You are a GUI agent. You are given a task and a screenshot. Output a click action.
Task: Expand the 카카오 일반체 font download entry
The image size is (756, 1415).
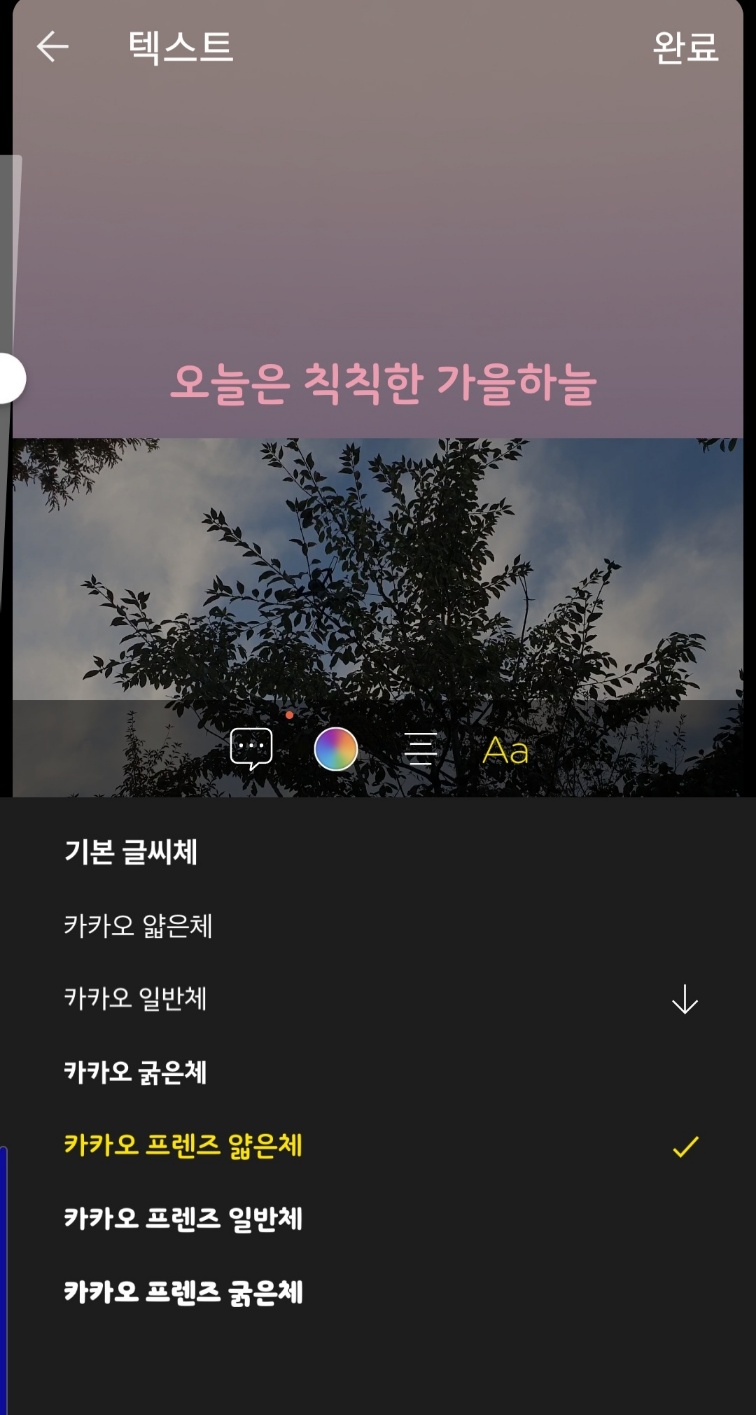click(685, 1000)
